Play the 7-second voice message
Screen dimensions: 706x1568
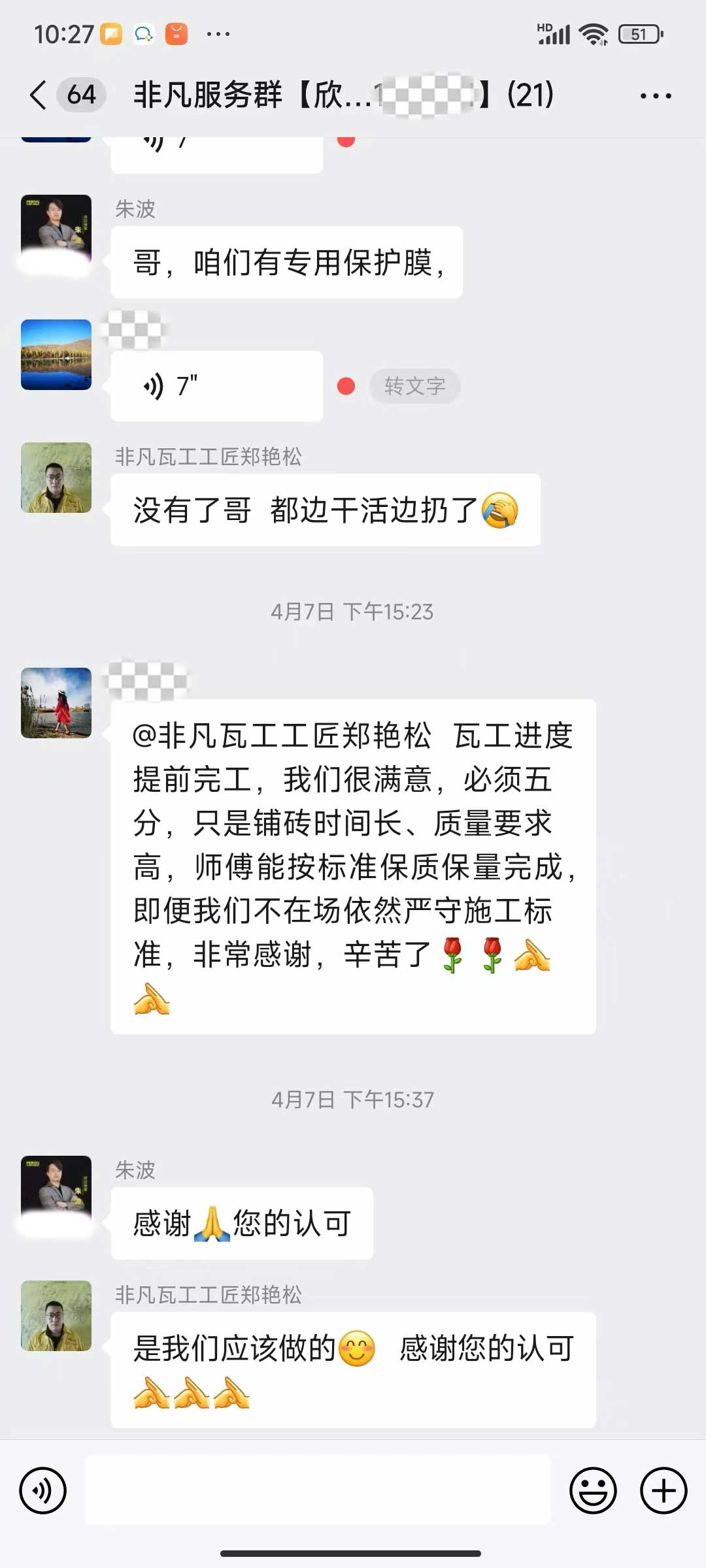tap(216, 386)
